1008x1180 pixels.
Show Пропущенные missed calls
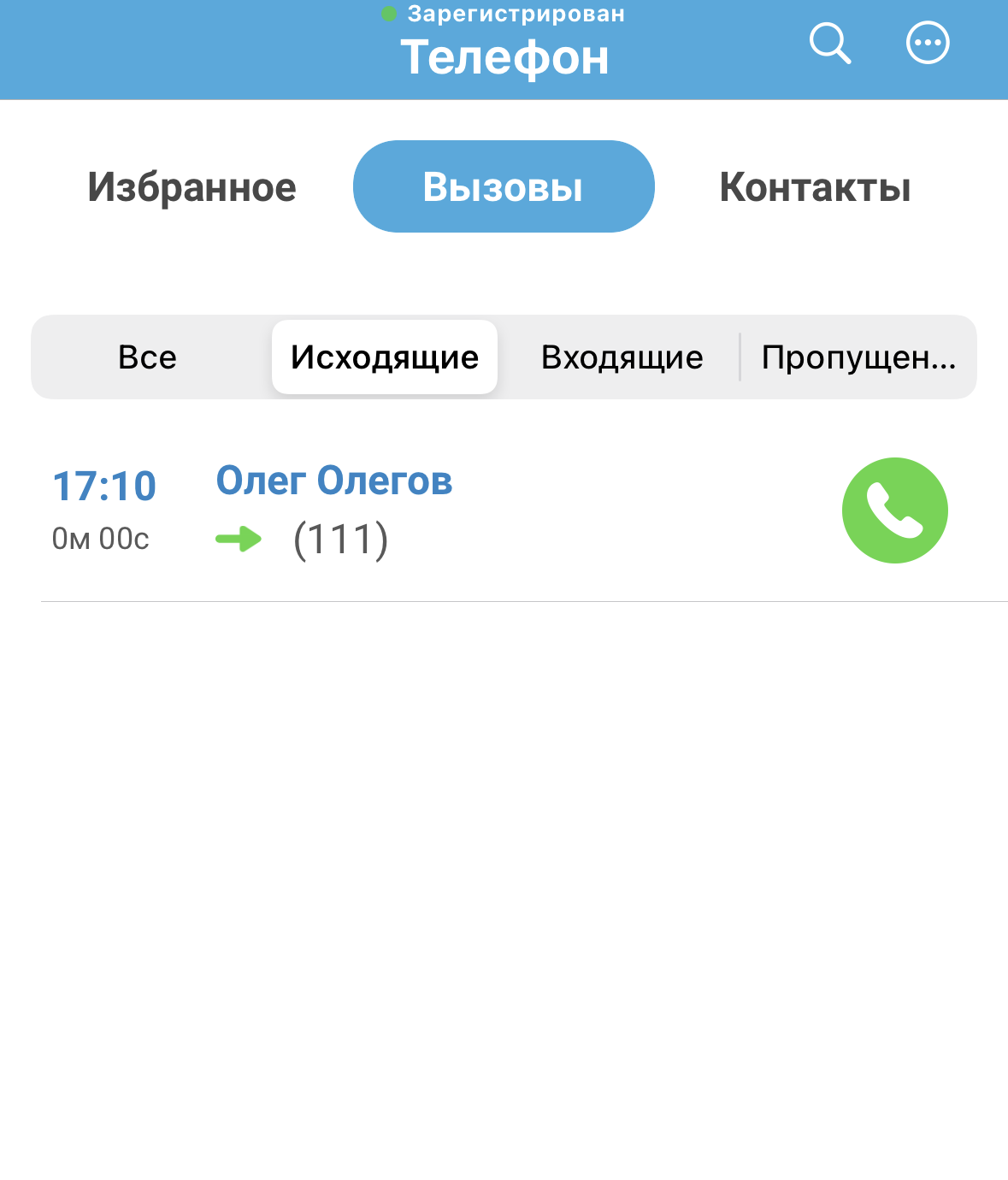(x=858, y=357)
